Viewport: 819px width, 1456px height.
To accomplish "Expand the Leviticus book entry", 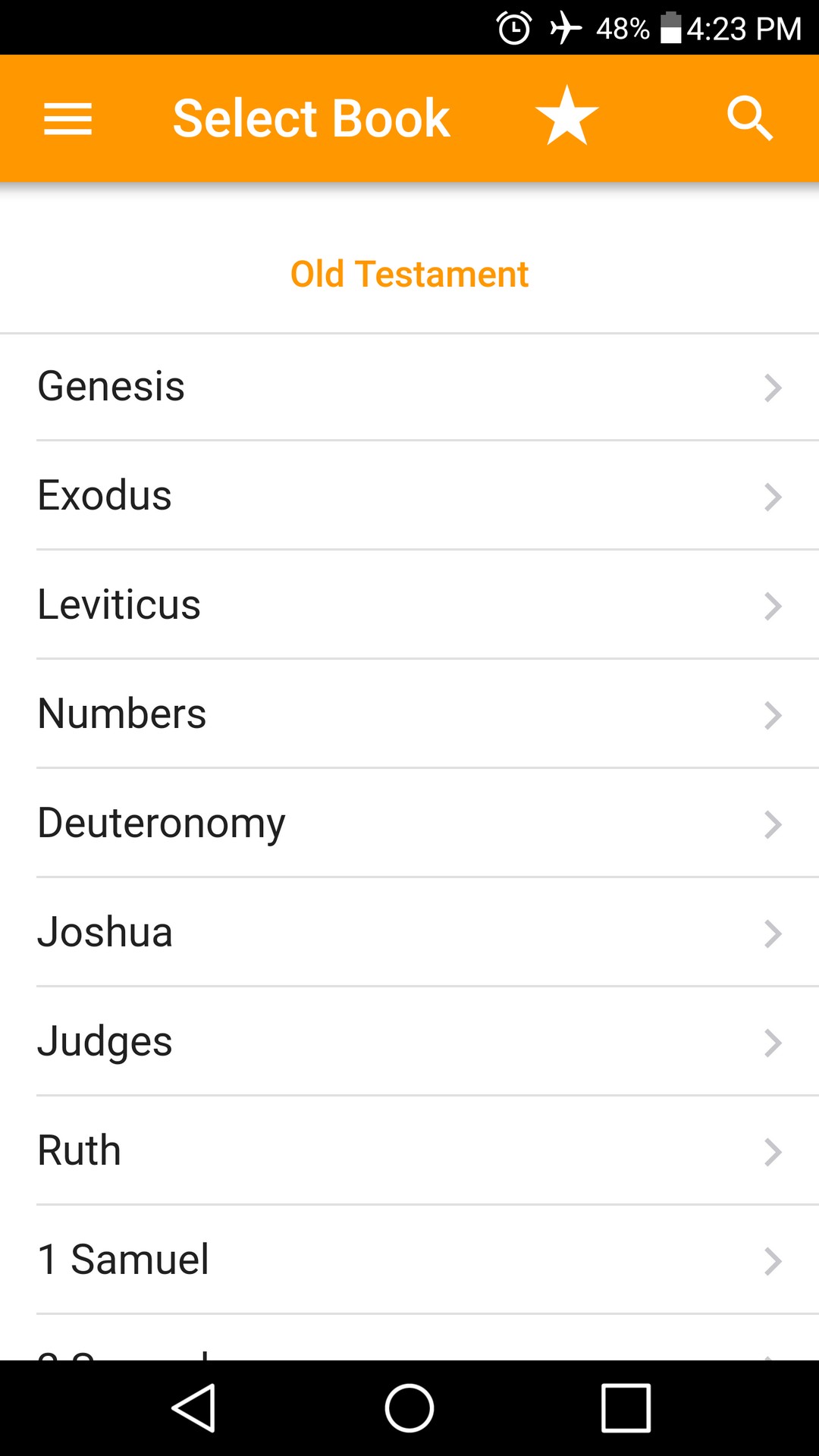I will [x=409, y=605].
